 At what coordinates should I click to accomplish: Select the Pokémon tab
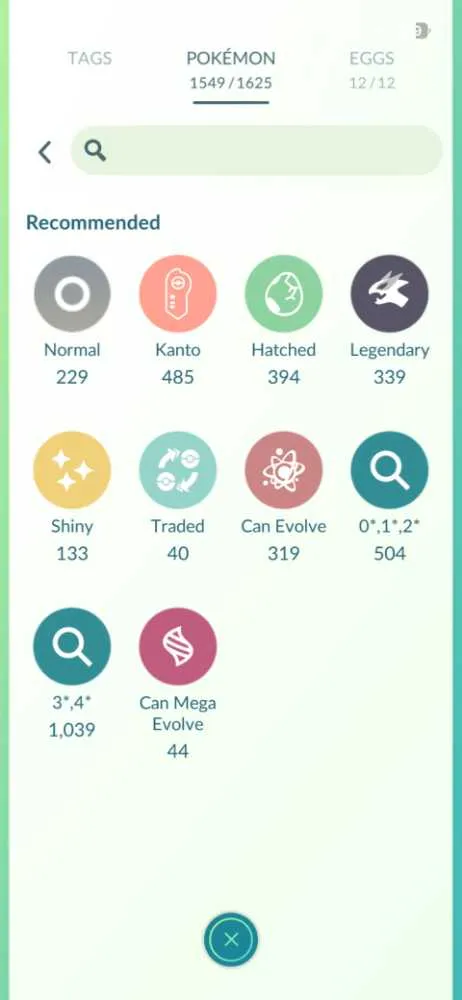[x=231, y=69]
